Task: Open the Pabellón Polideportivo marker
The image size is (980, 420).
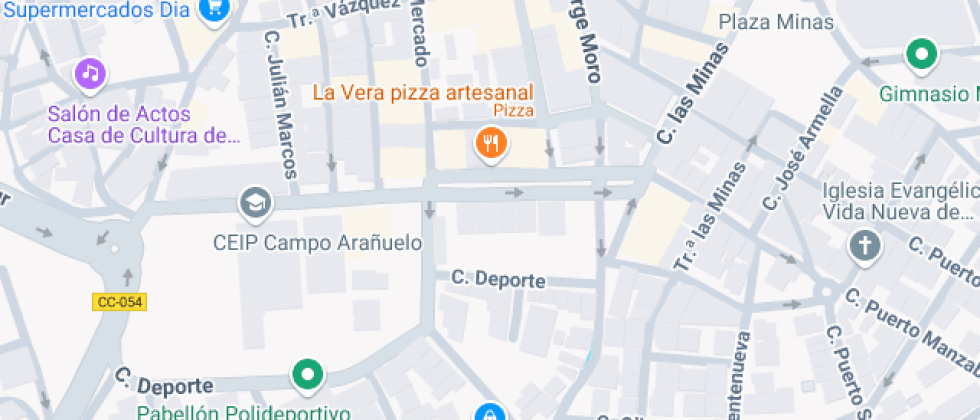Action: point(308,375)
